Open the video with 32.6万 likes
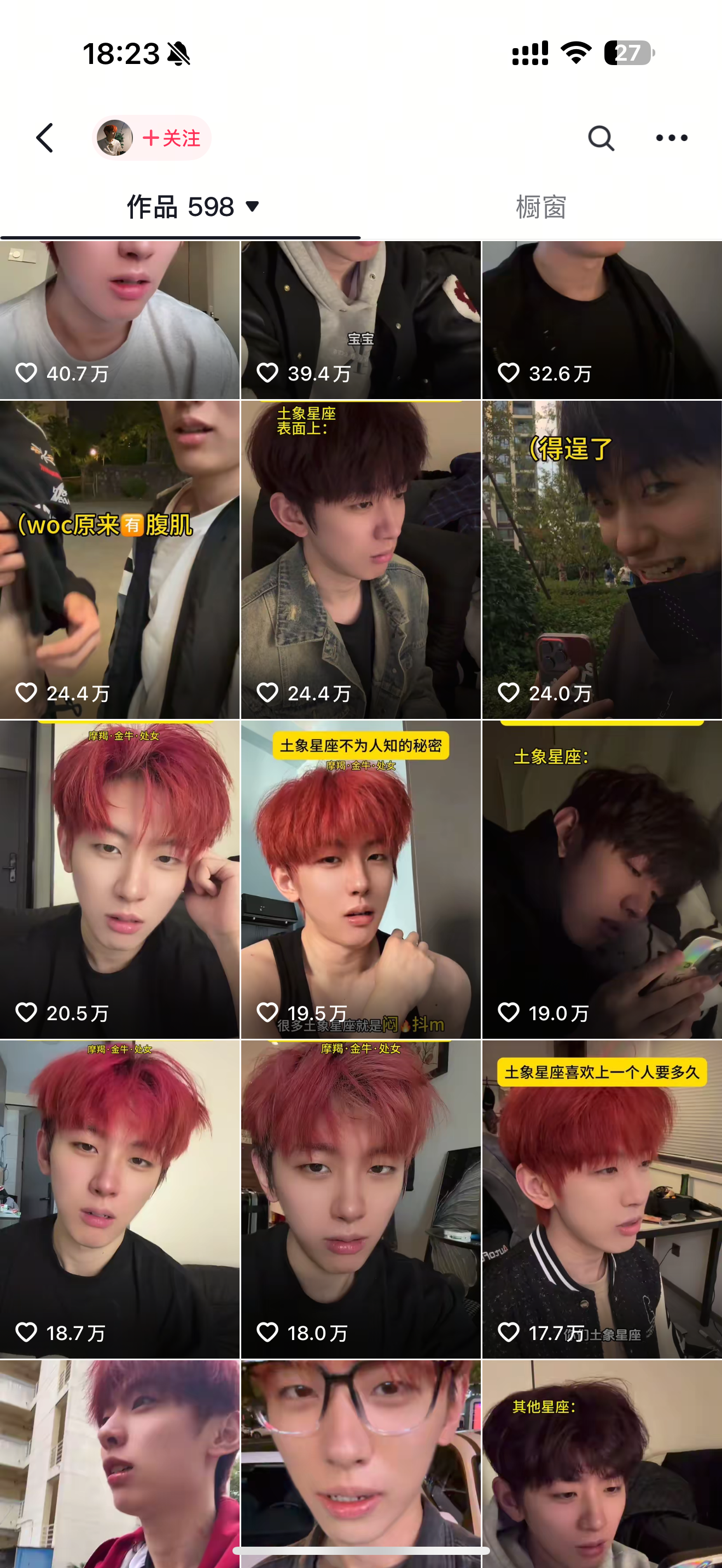Screen dimensions: 722x1568 [x=602, y=320]
